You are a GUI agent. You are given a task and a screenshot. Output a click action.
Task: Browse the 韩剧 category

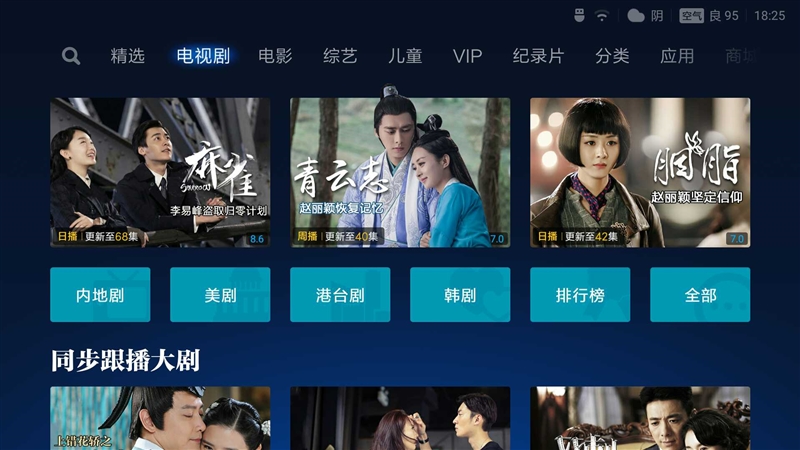pos(460,295)
